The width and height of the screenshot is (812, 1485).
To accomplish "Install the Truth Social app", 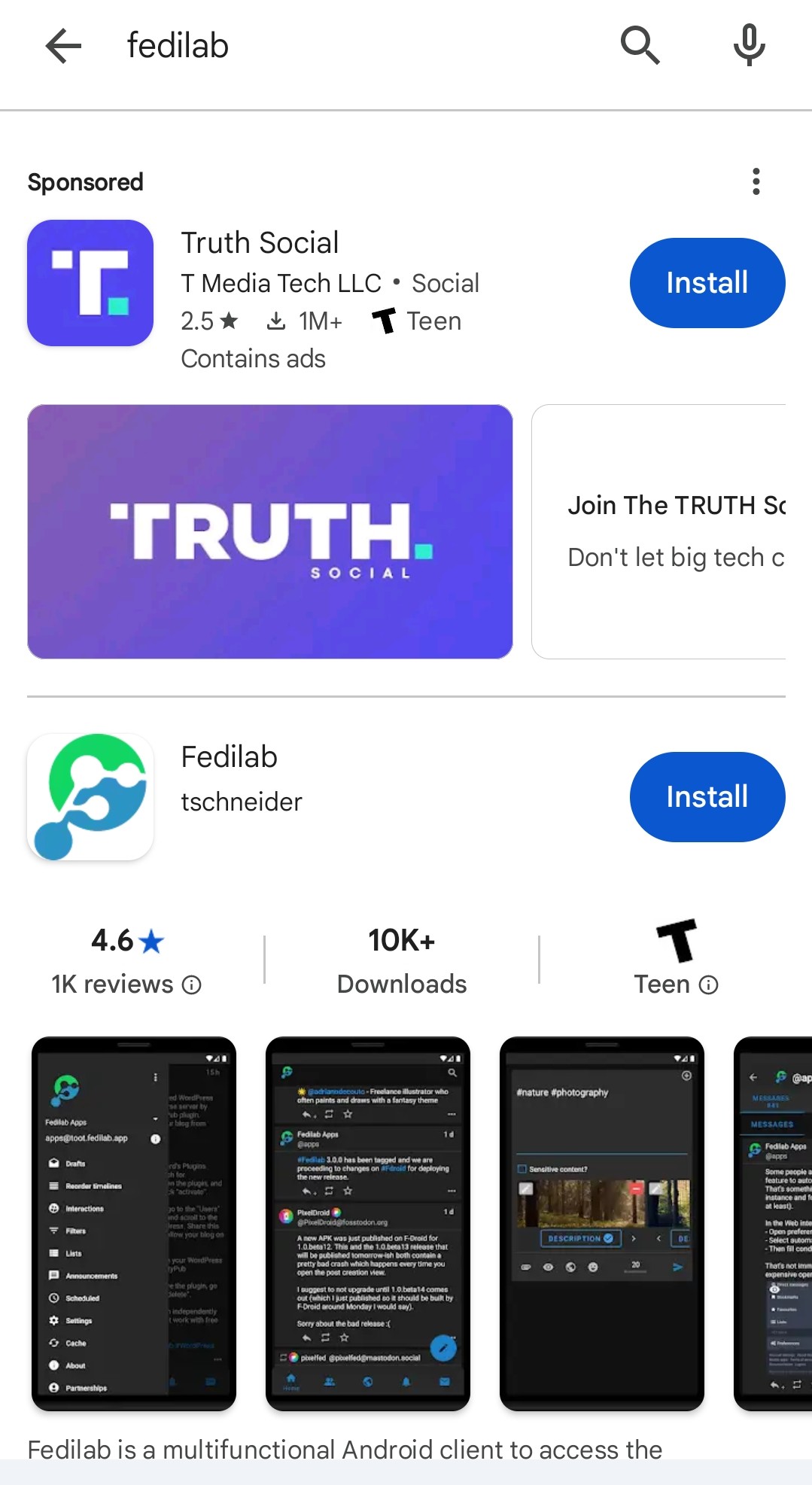I will tap(707, 283).
